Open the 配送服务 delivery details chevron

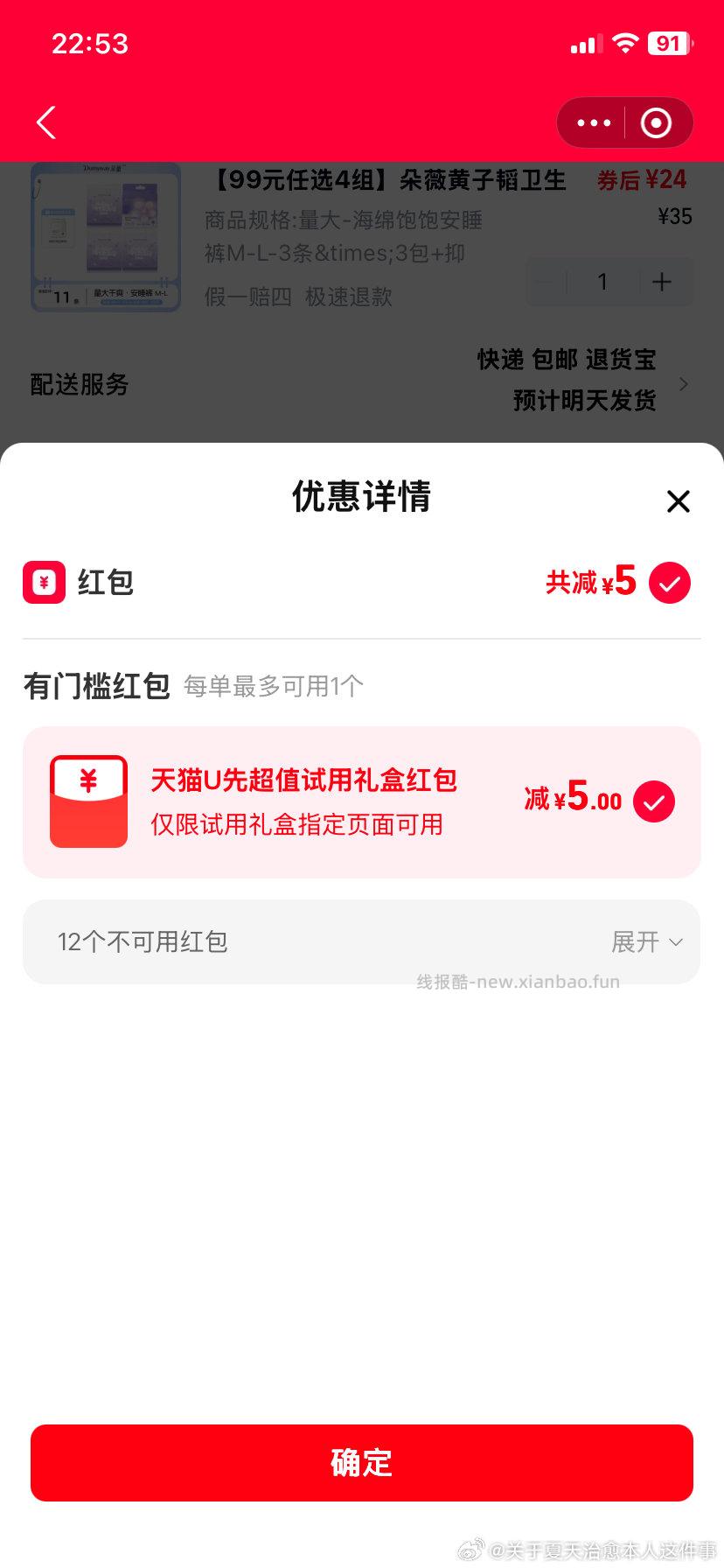(684, 383)
